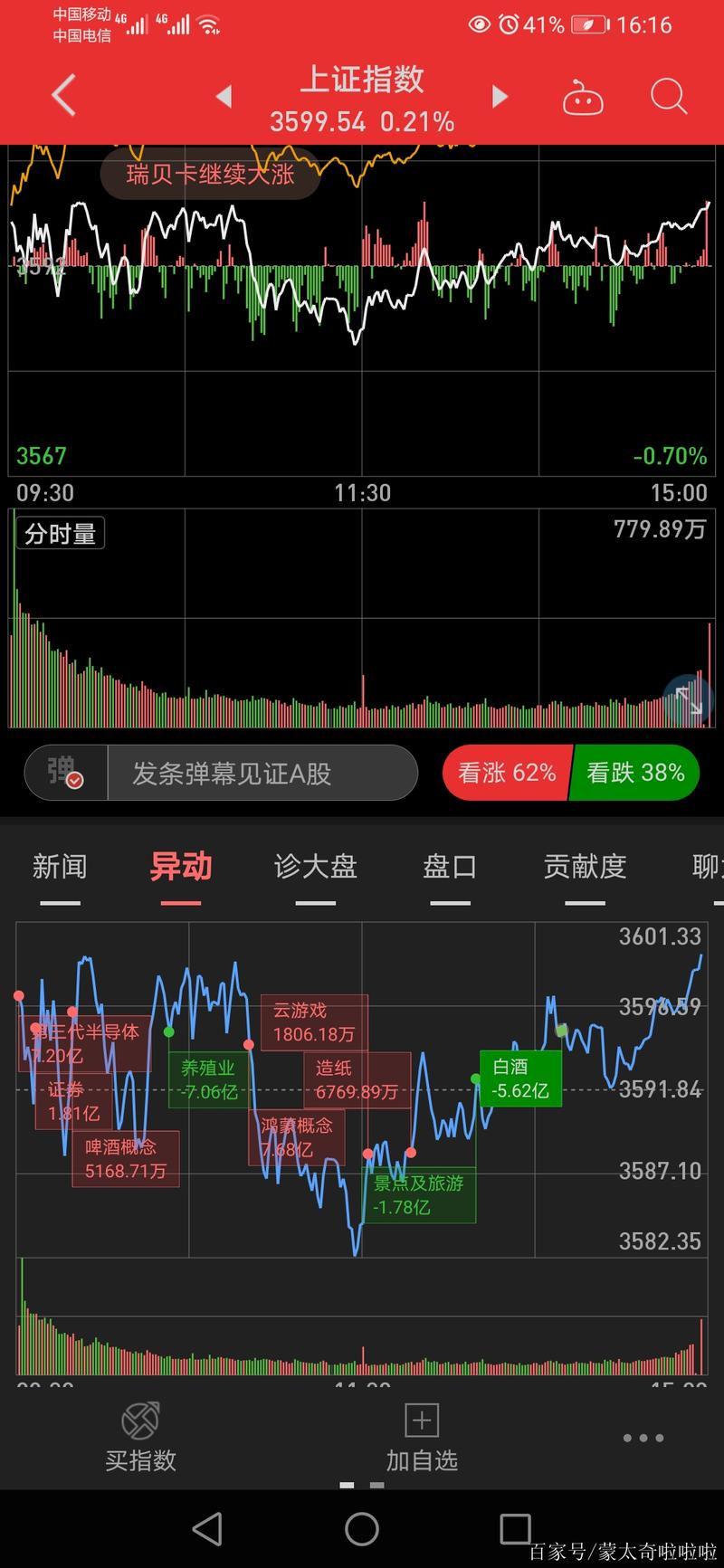This screenshot has height=1568, width=724.
Task: Tap the 鸿蒙概念 label on the chart
Action: 296,1137
